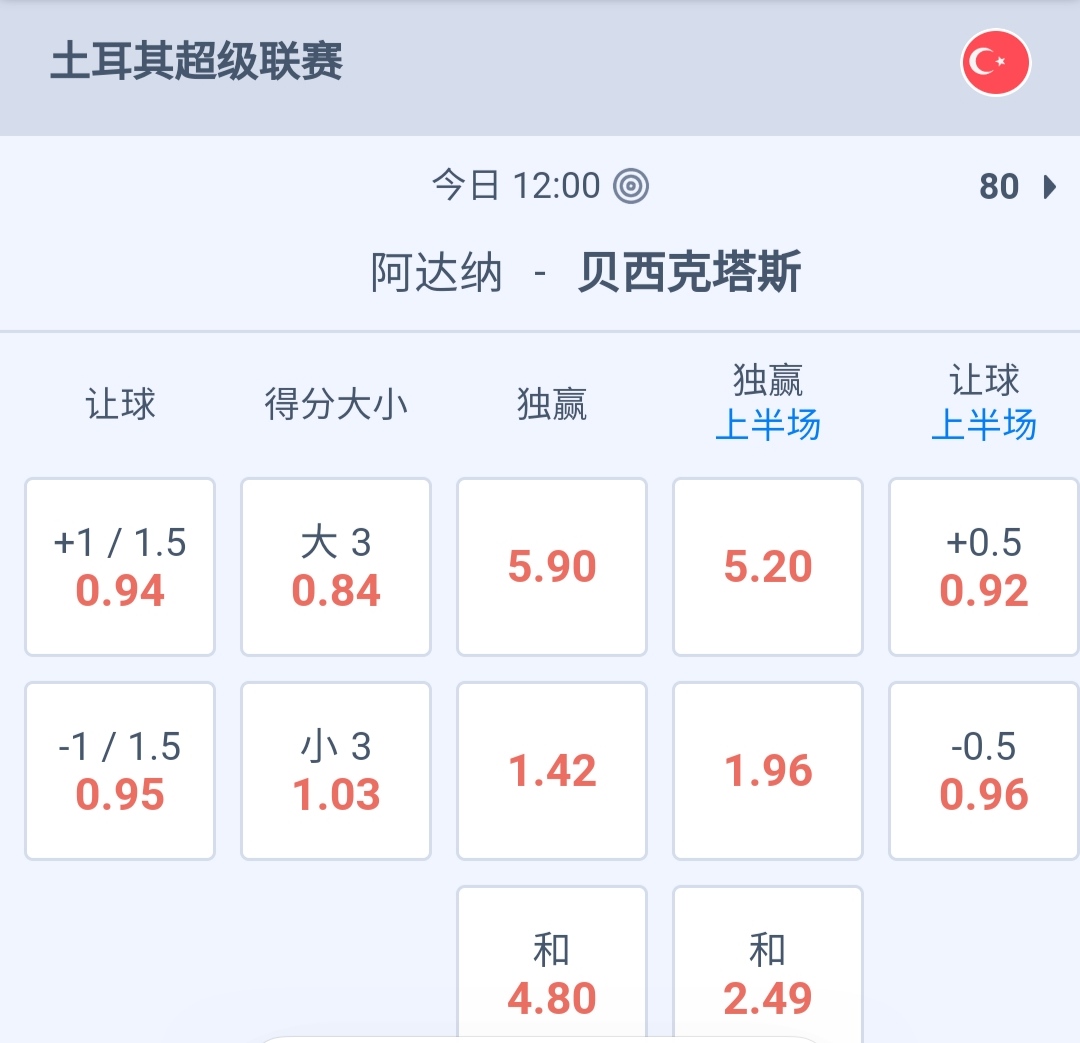
Task: Pick under 3 goals at 1.03
Action: point(336,771)
